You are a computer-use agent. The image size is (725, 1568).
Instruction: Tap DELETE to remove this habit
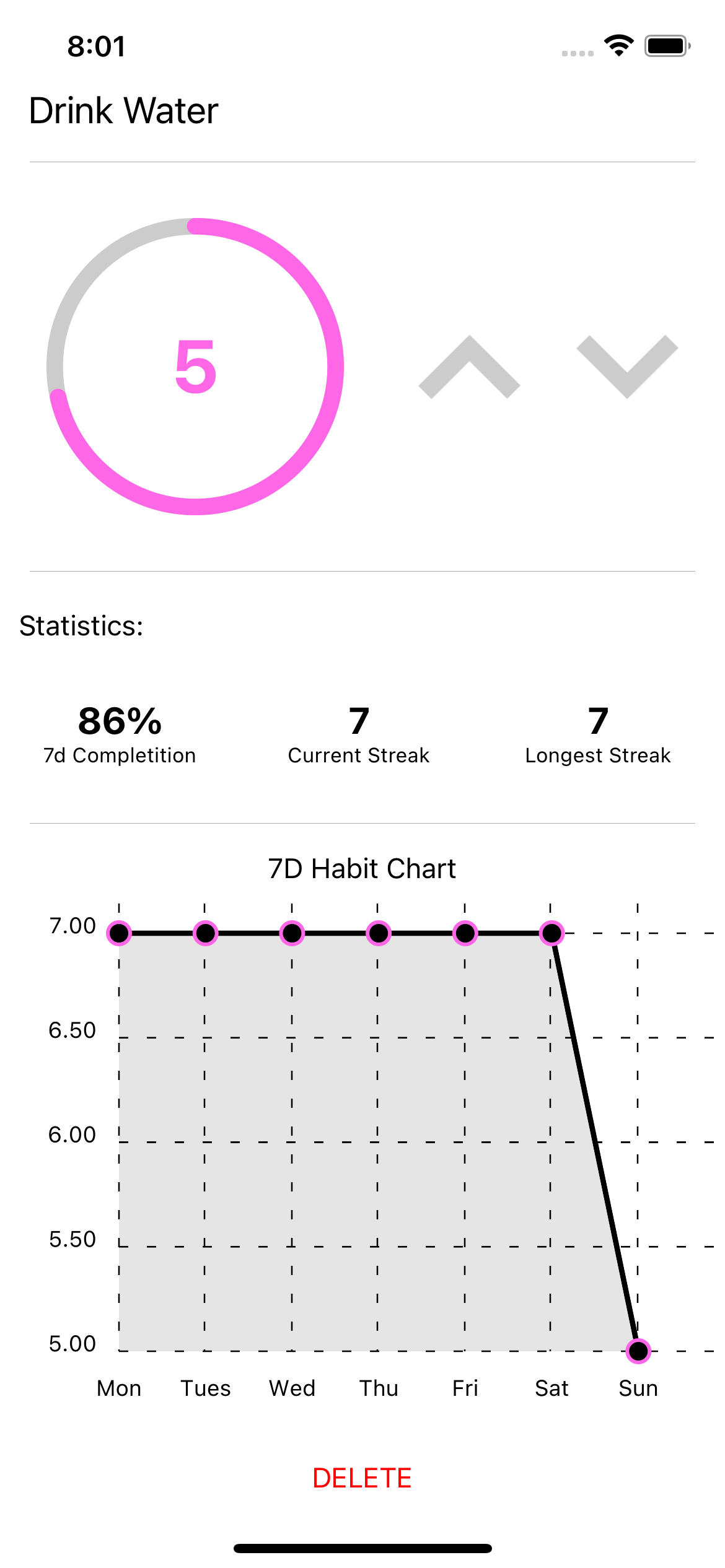coord(361,1477)
